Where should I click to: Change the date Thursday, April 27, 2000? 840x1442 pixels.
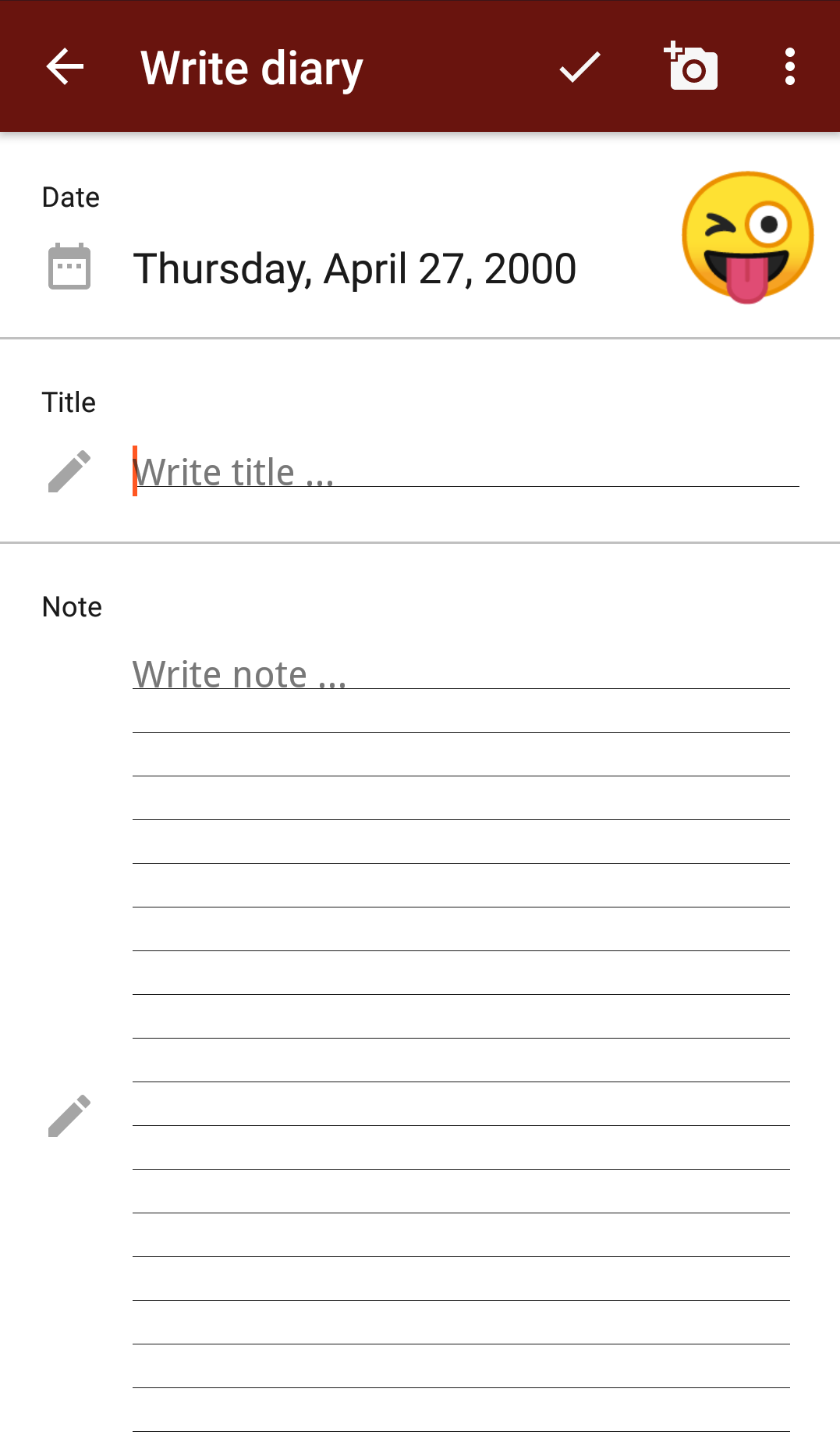[354, 269]
